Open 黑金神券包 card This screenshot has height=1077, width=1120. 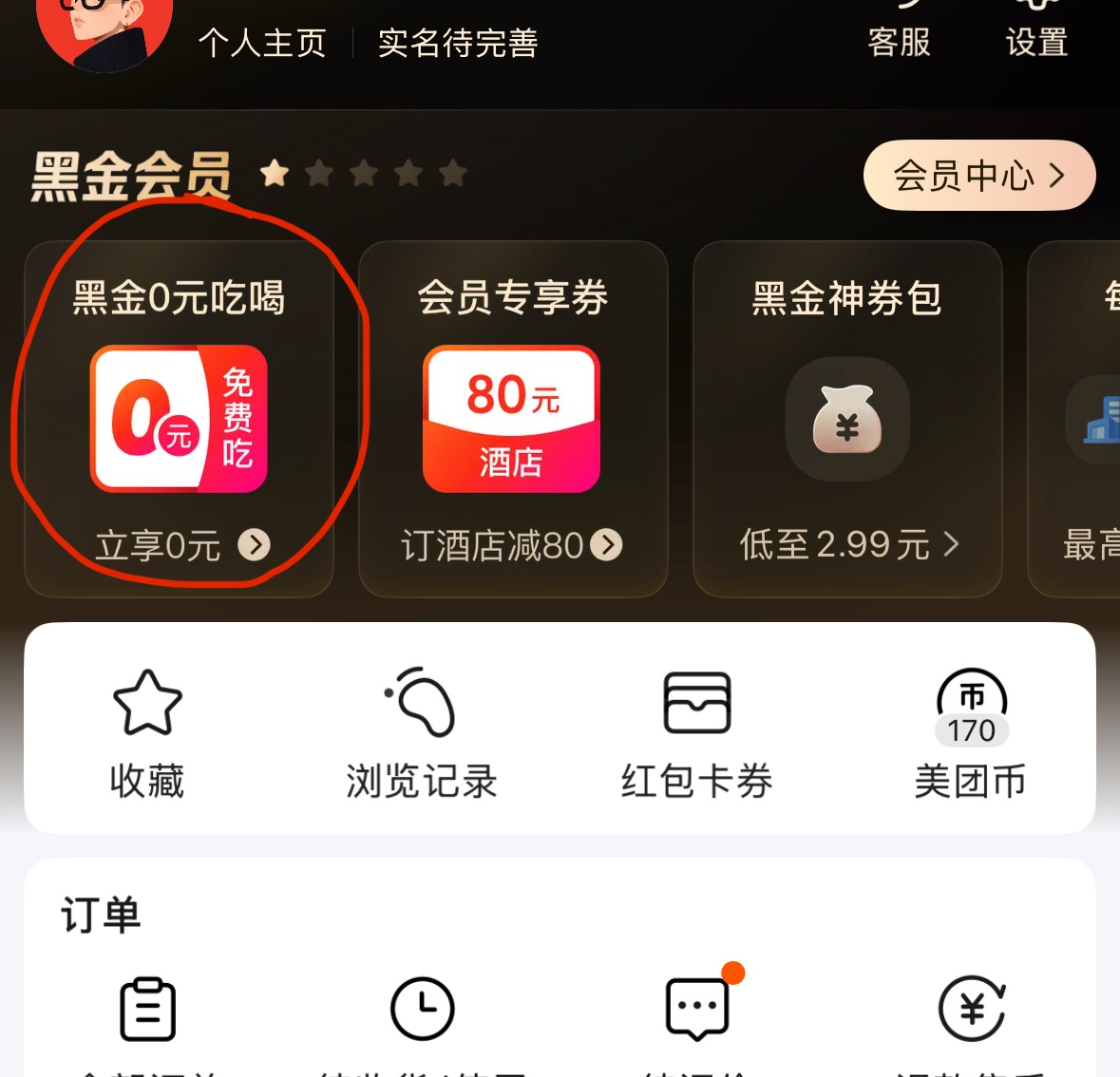[x=847, y=419]
